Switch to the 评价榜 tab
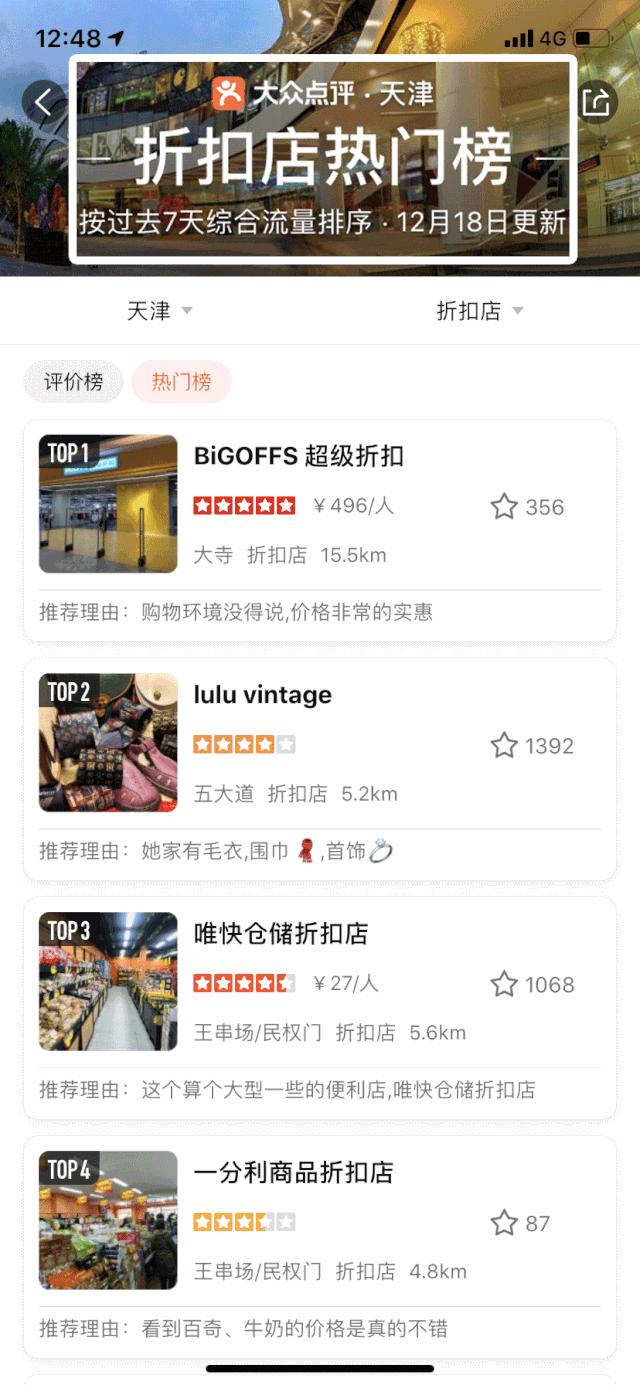640x1385 pixels. tap(73, 382)
